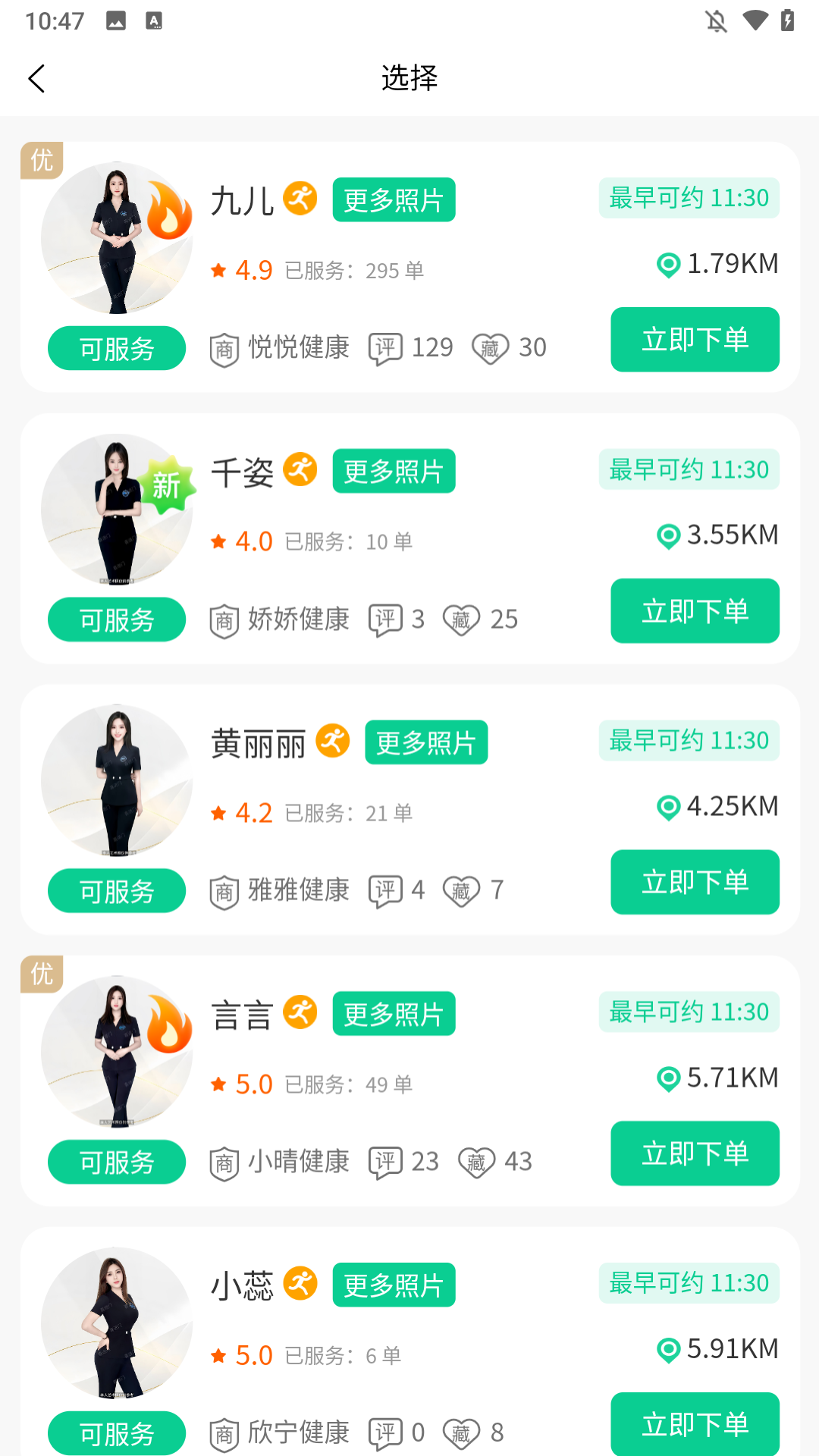Tap 黄丽丽's circular avatar photo
This screenshot has width=819, height=1456.
(x=118, y=781)
